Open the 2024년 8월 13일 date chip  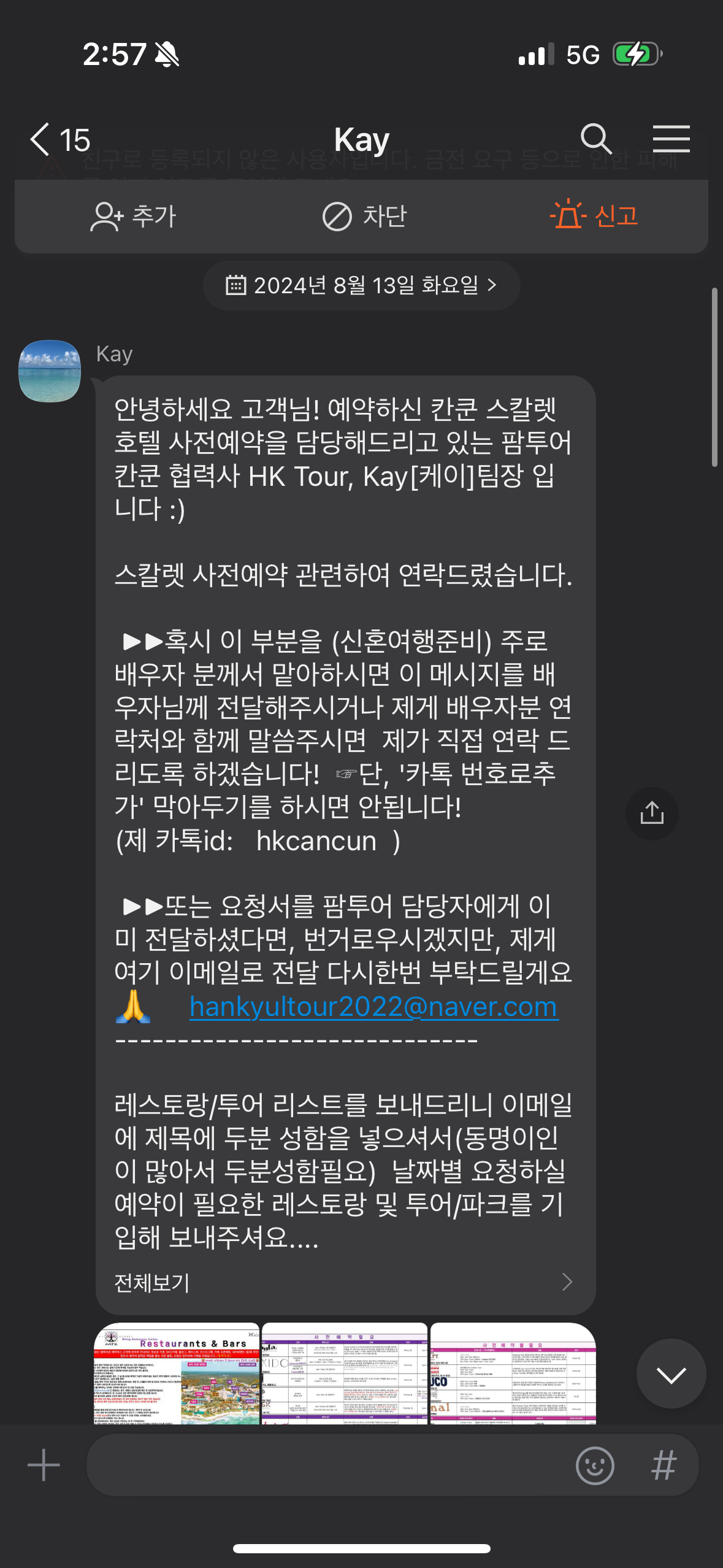click(362, 285)
